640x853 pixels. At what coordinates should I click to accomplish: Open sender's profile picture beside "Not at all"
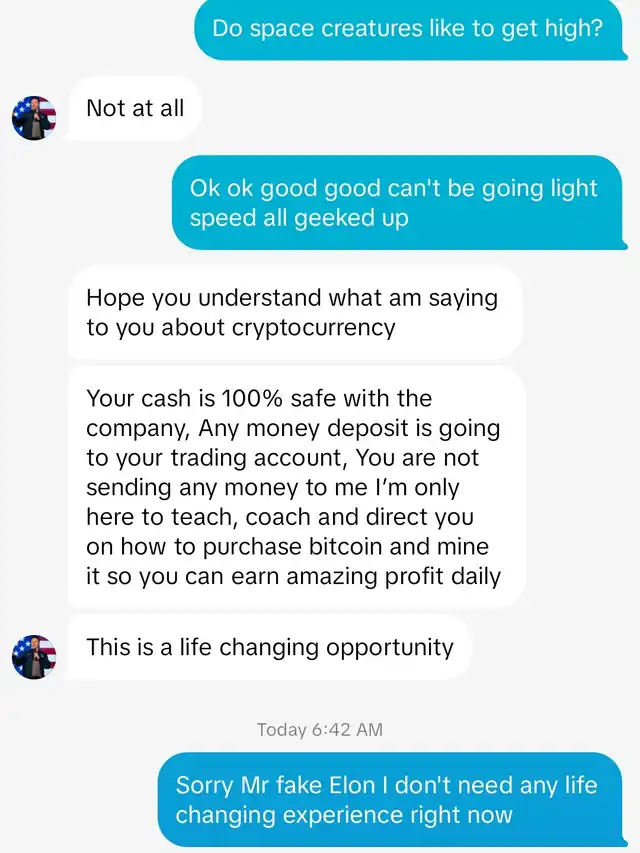34,118
